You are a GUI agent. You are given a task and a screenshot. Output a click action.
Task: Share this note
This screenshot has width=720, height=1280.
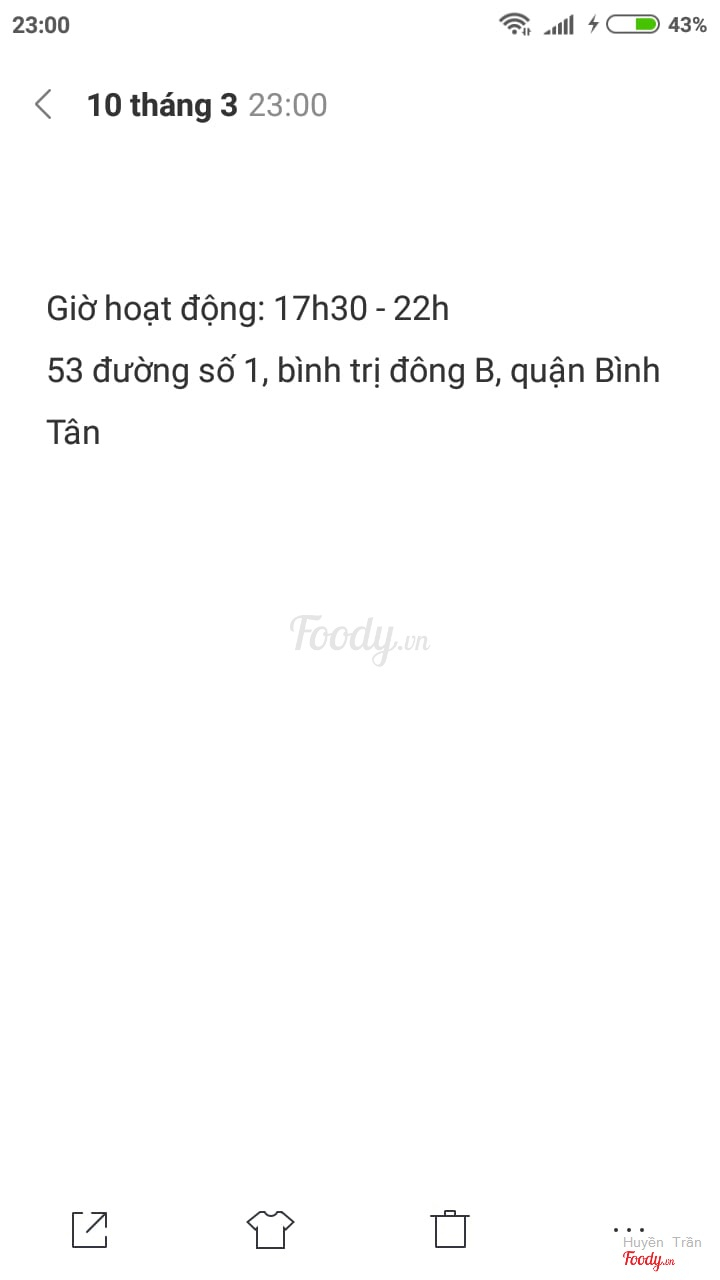coord(89,1229)
